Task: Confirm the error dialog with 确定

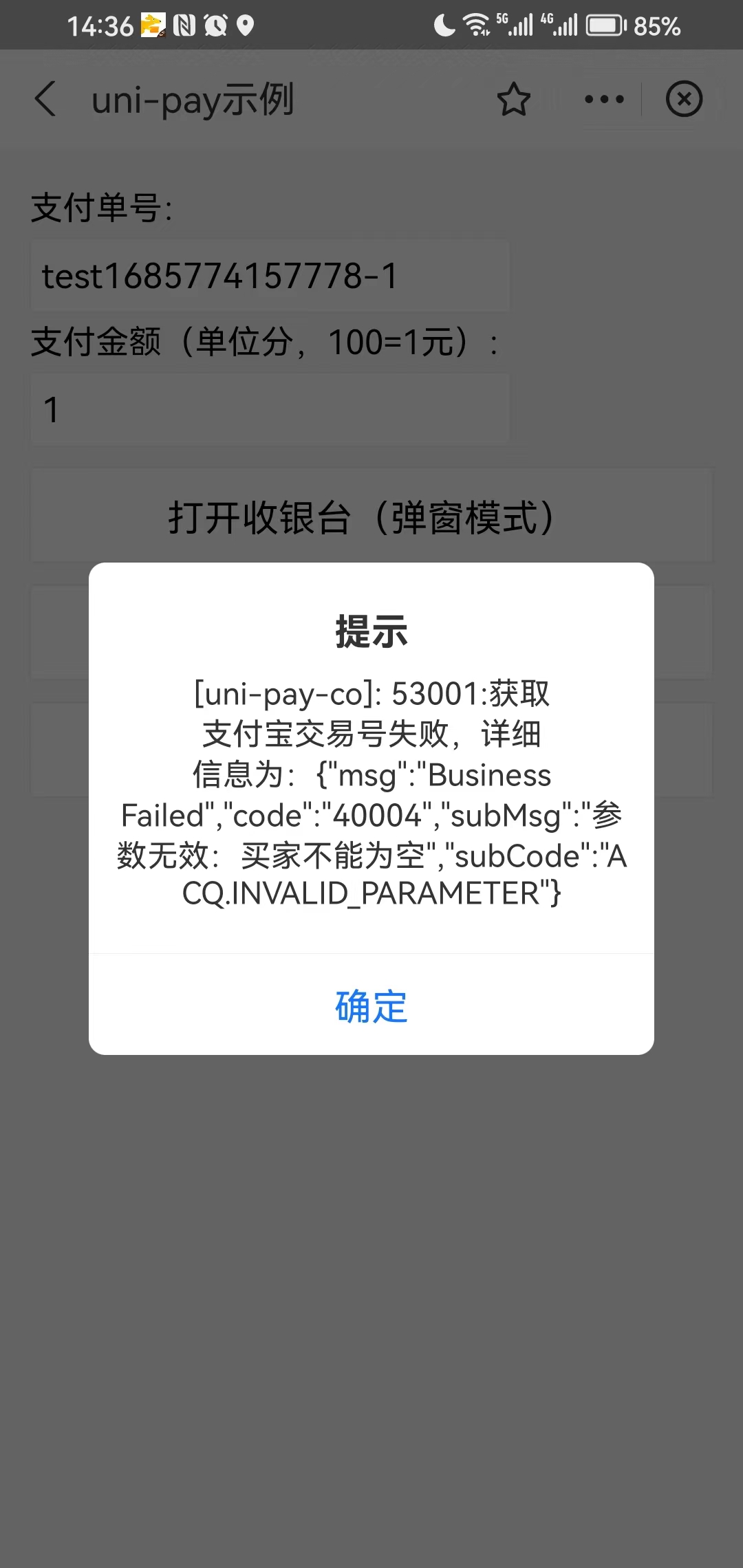Action: (371, 1005)
